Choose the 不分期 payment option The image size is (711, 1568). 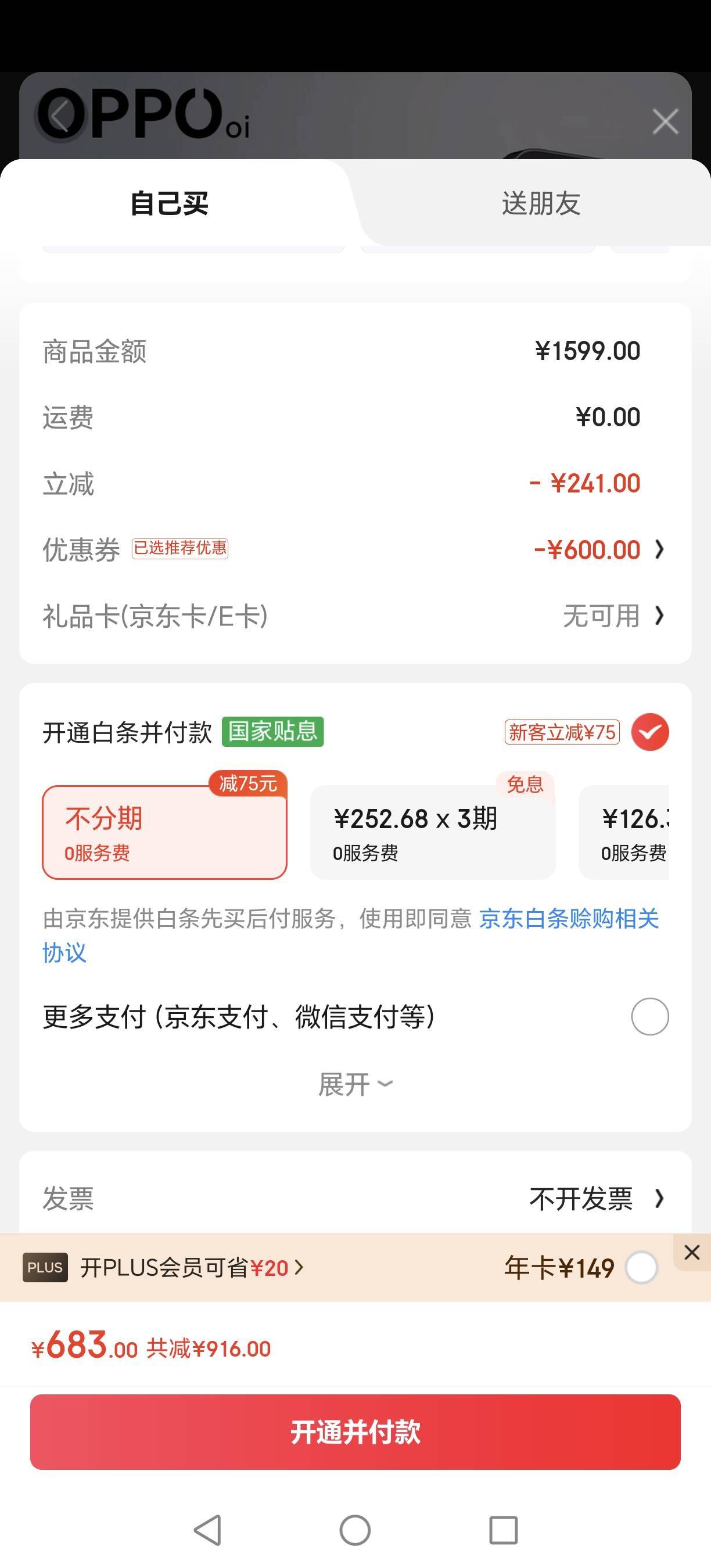click(x=164, y=832)
